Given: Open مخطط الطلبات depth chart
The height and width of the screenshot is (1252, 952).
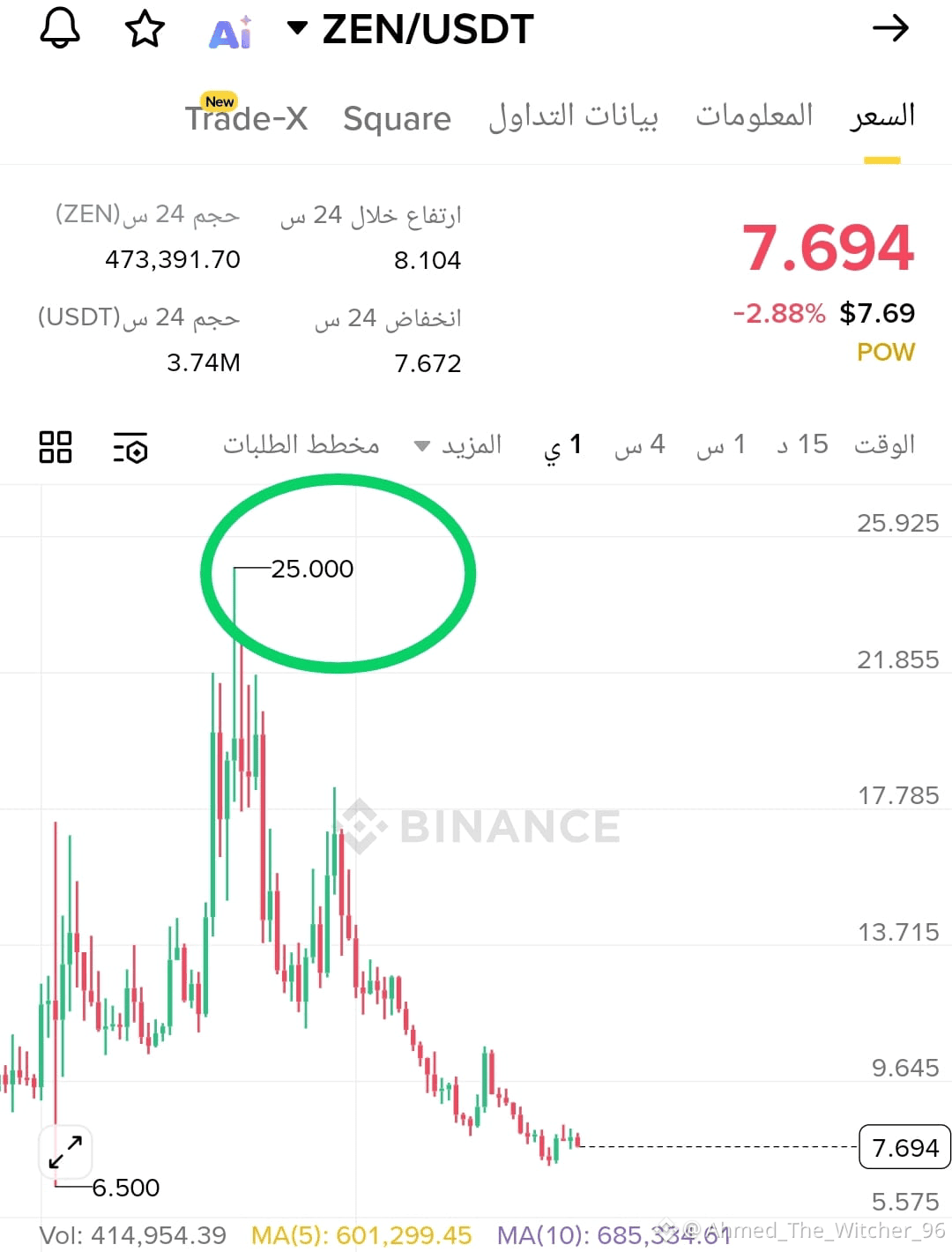Looking at the screenshot, I should 301,444.
